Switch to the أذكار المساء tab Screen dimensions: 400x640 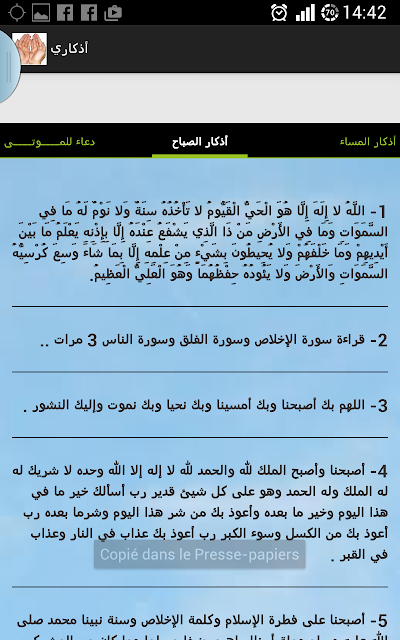(x=367, y=142)
